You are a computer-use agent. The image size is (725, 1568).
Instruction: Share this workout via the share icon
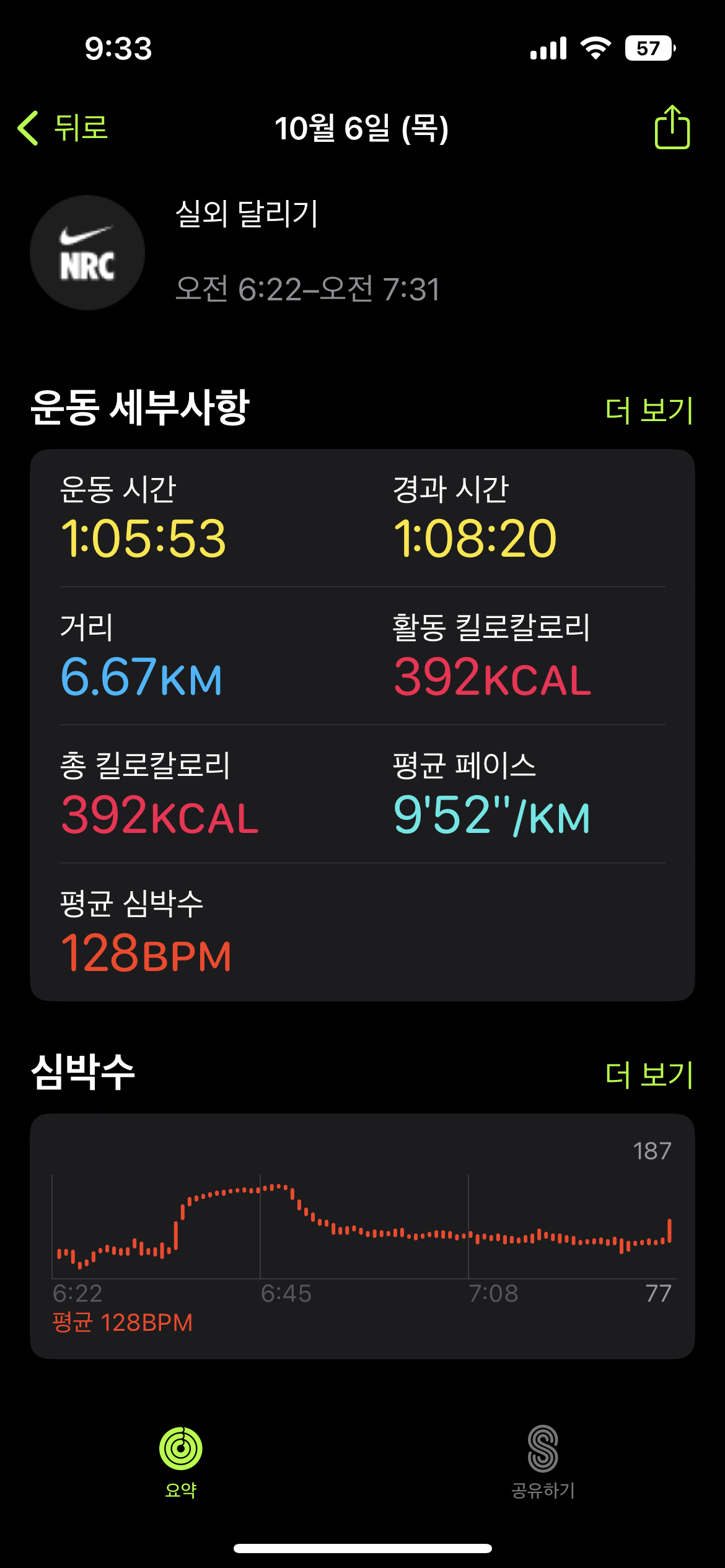pyautogui.click(x=672, y=128)
